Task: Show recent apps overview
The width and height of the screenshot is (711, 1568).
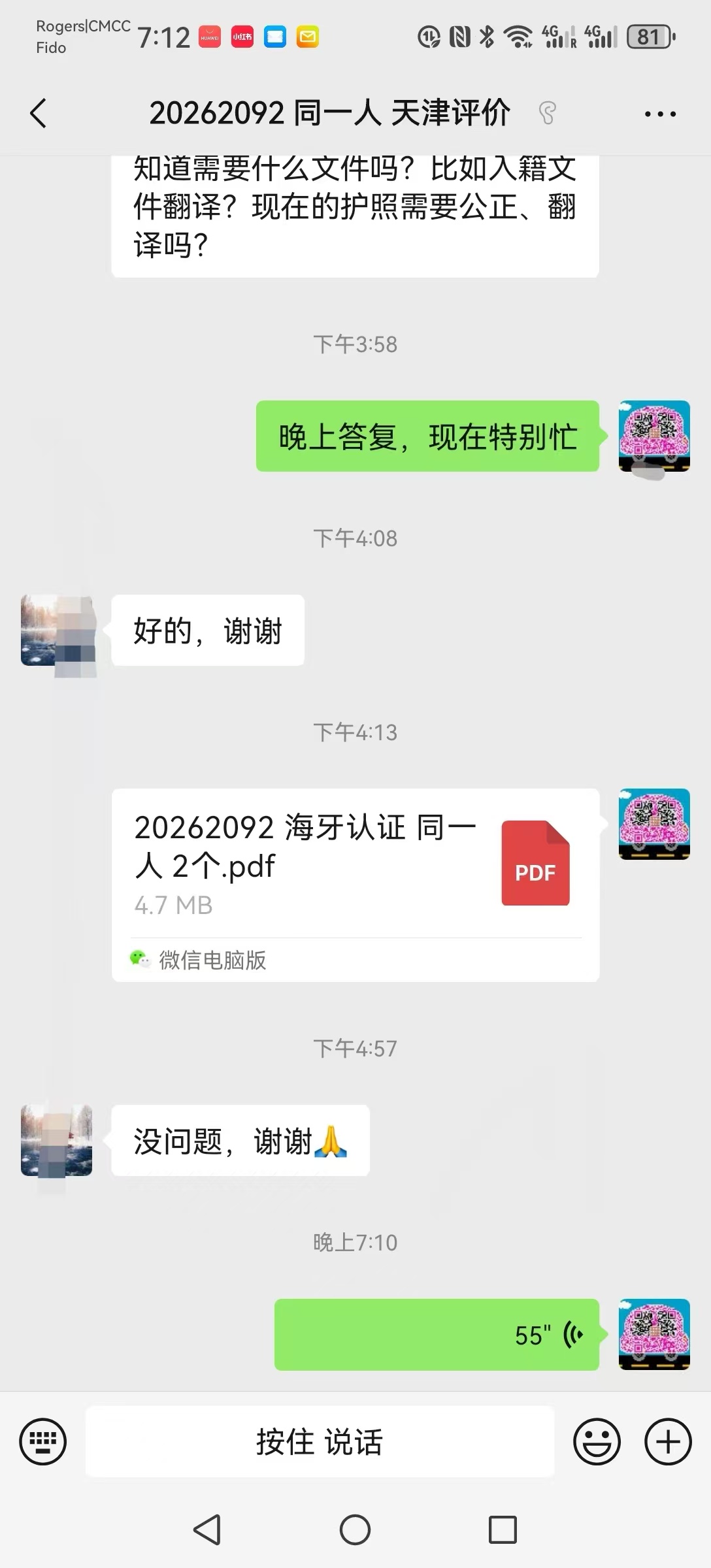Action: point(503,1529)
